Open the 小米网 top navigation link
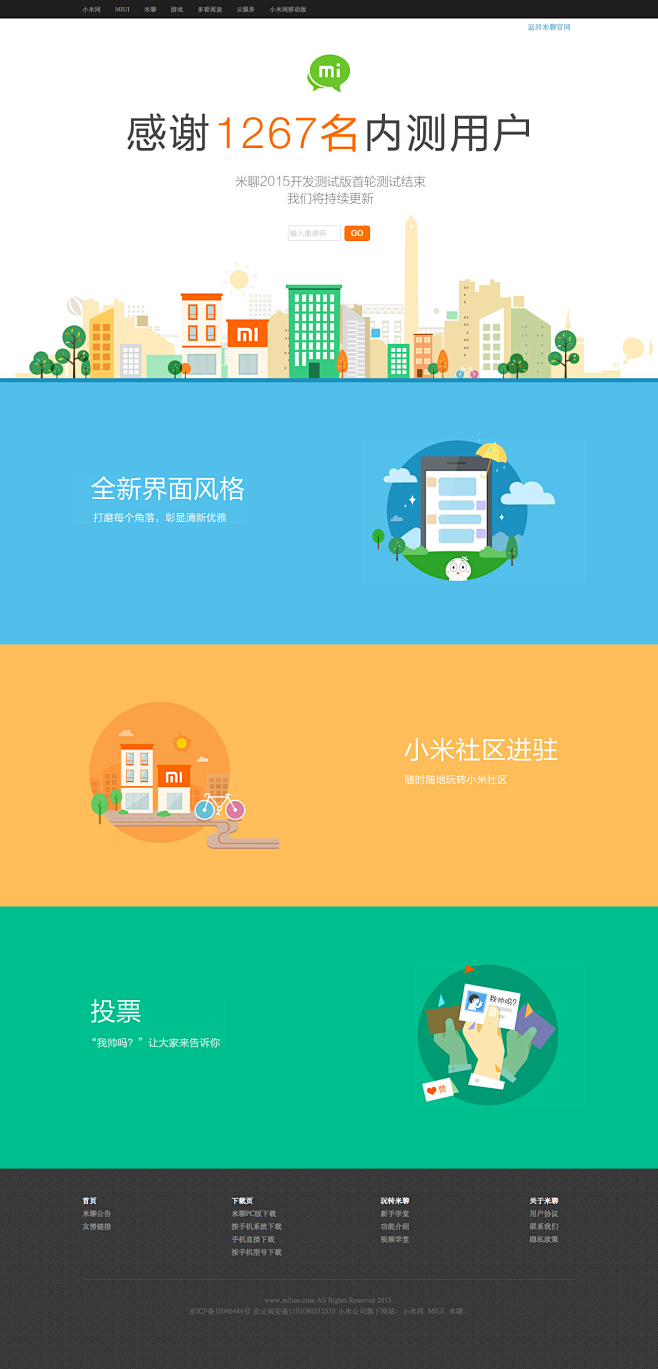 (x=91, y=9)
